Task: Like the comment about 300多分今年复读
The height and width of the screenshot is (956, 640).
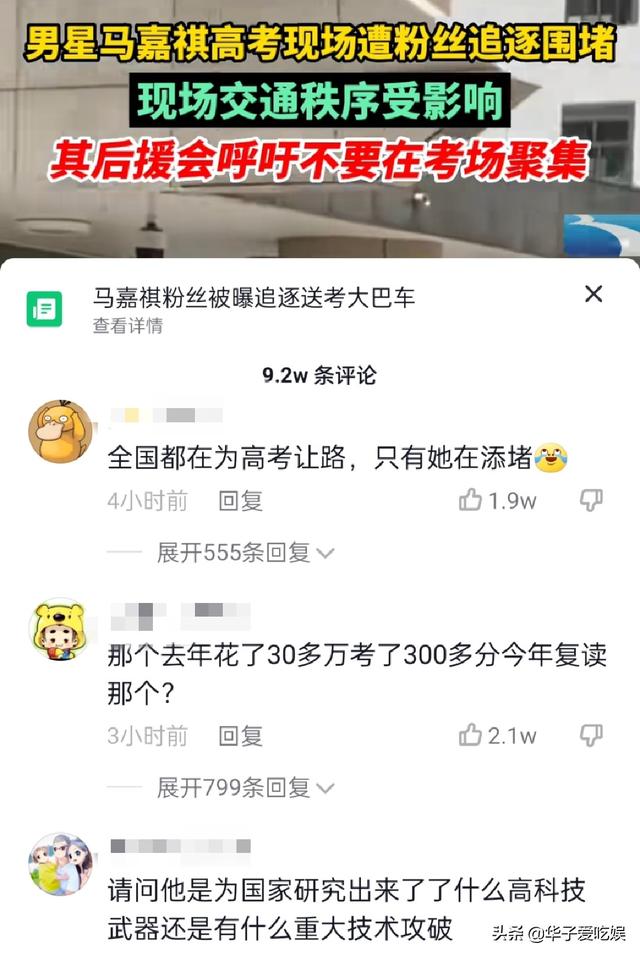Action: tap(471, 736)
